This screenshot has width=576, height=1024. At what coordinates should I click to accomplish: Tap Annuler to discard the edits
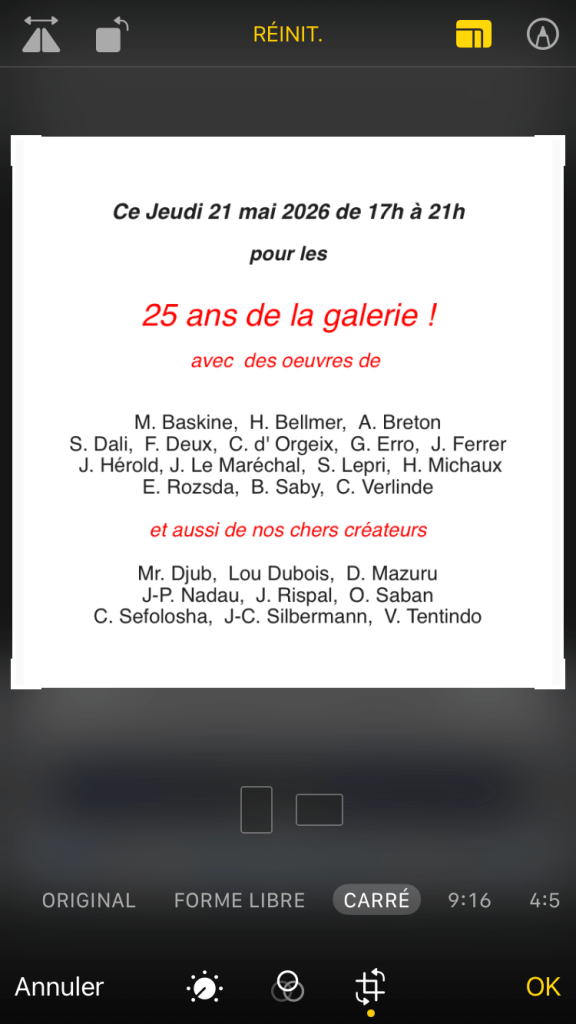tap(59, 986)
